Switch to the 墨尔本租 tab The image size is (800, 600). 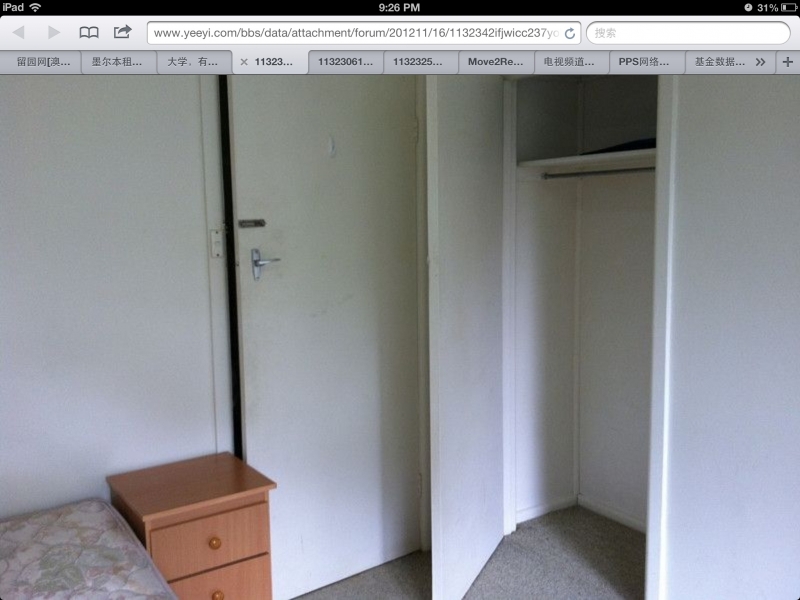pos(117,62)
